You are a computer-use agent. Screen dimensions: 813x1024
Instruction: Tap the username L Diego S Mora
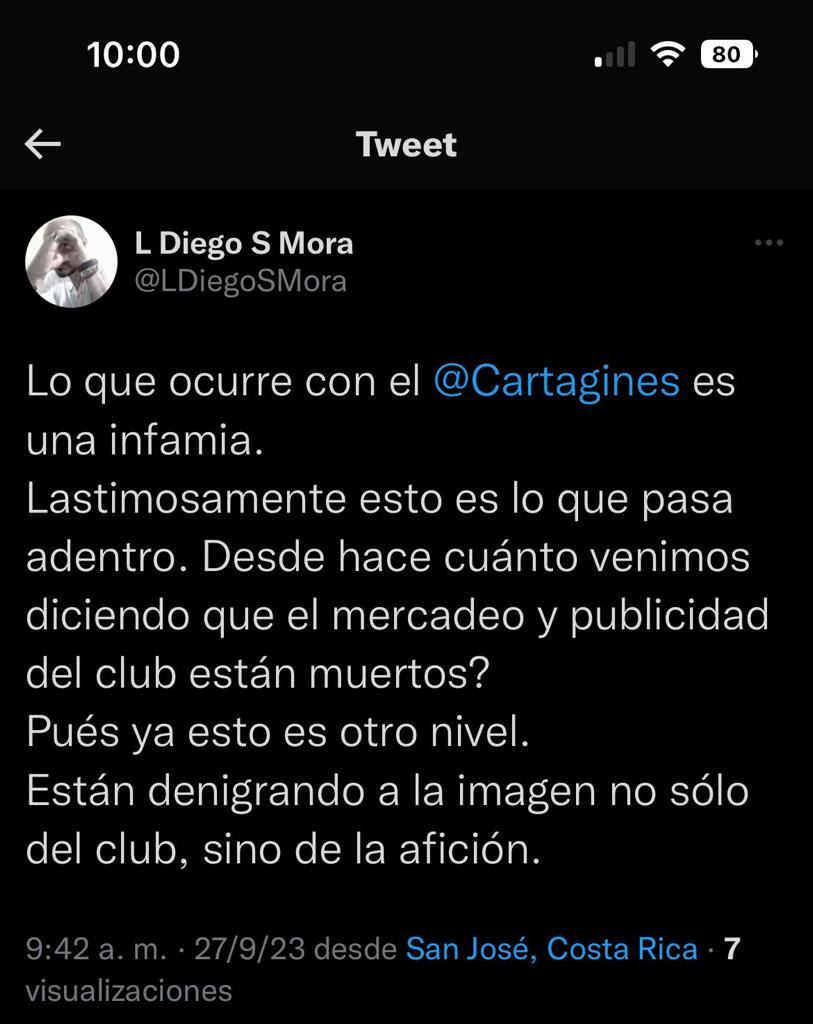coord(242,242)
